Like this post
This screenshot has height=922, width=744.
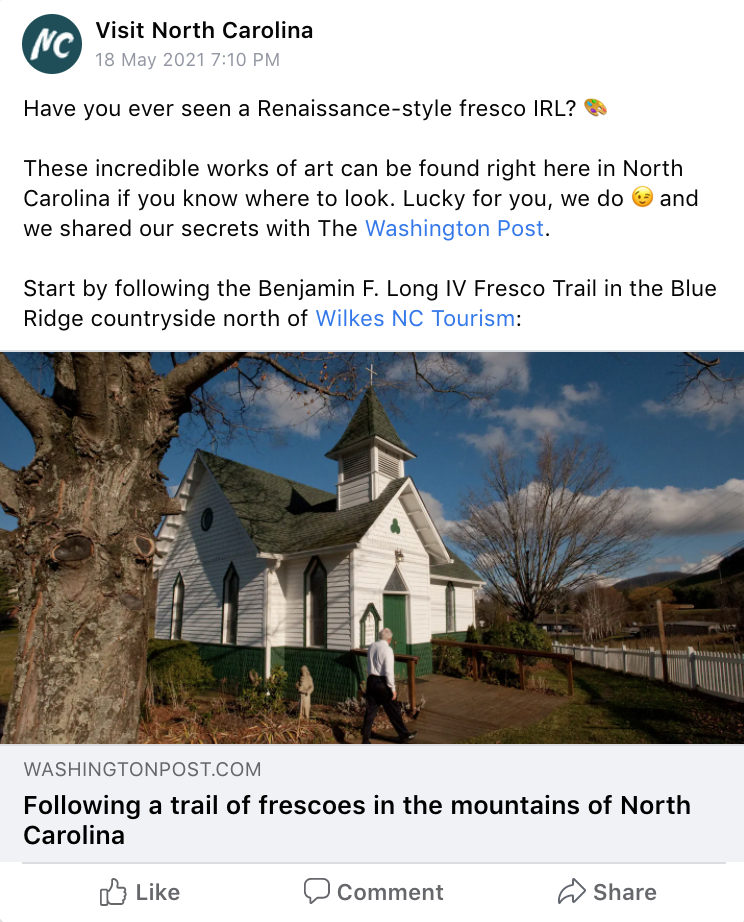click(x=140, y=892)
